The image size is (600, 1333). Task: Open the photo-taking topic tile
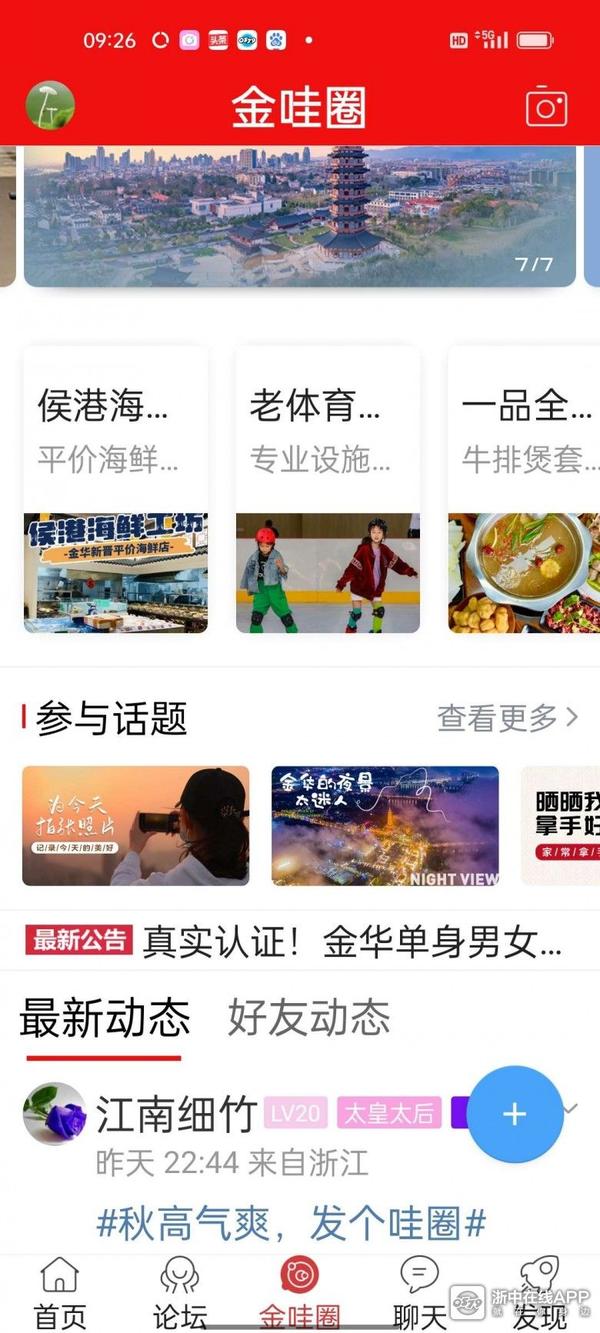[135, 826]
